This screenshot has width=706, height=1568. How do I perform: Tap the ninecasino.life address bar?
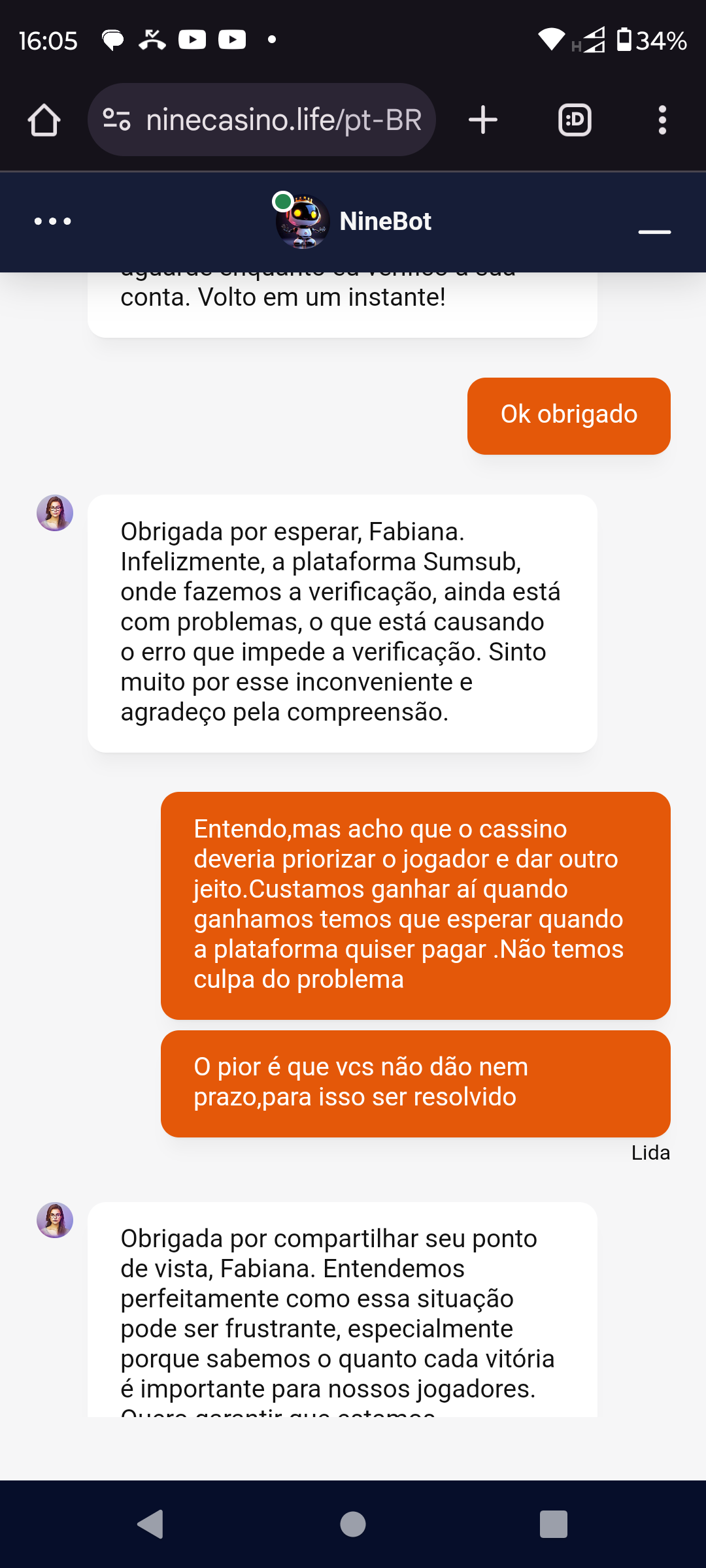[x=283, y=120]
